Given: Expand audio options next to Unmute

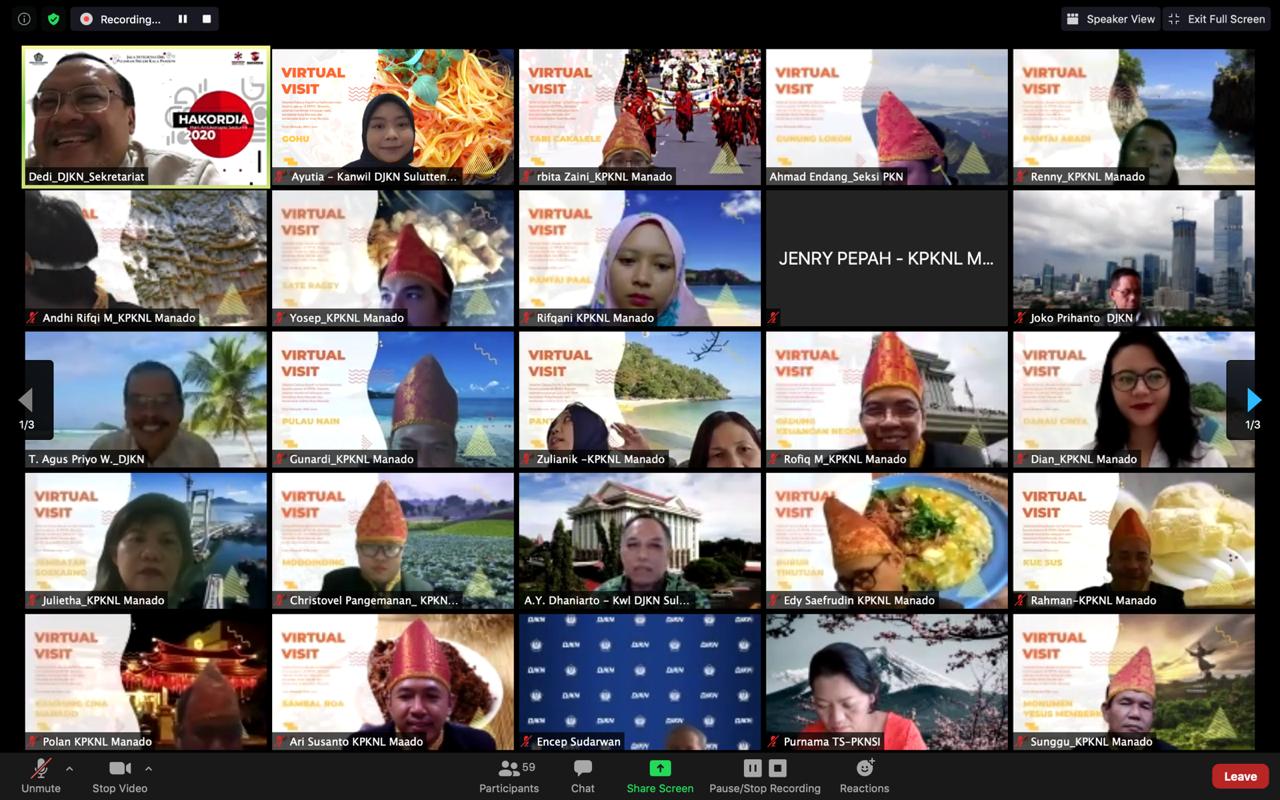Looking at the screenshot, I should click(69, 768).
